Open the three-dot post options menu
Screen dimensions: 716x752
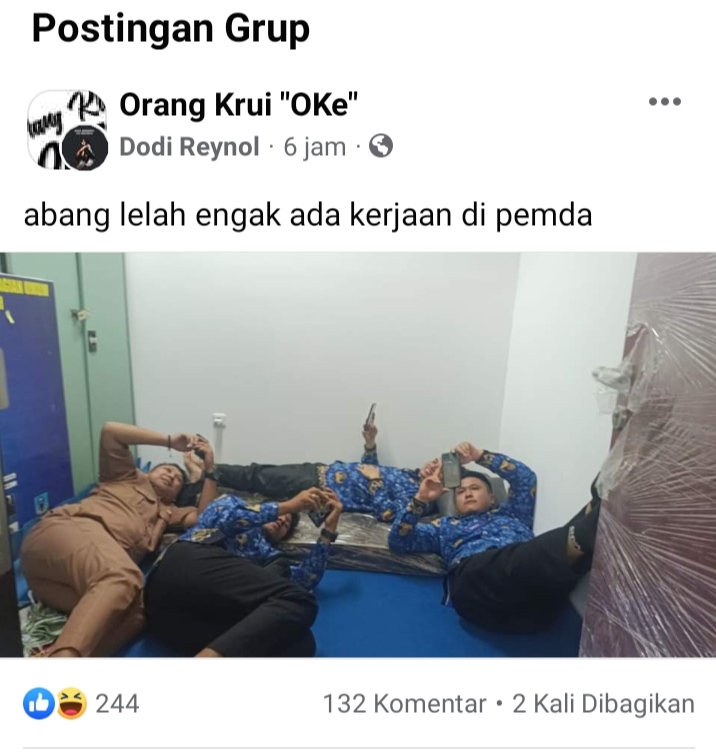point(664,102)
